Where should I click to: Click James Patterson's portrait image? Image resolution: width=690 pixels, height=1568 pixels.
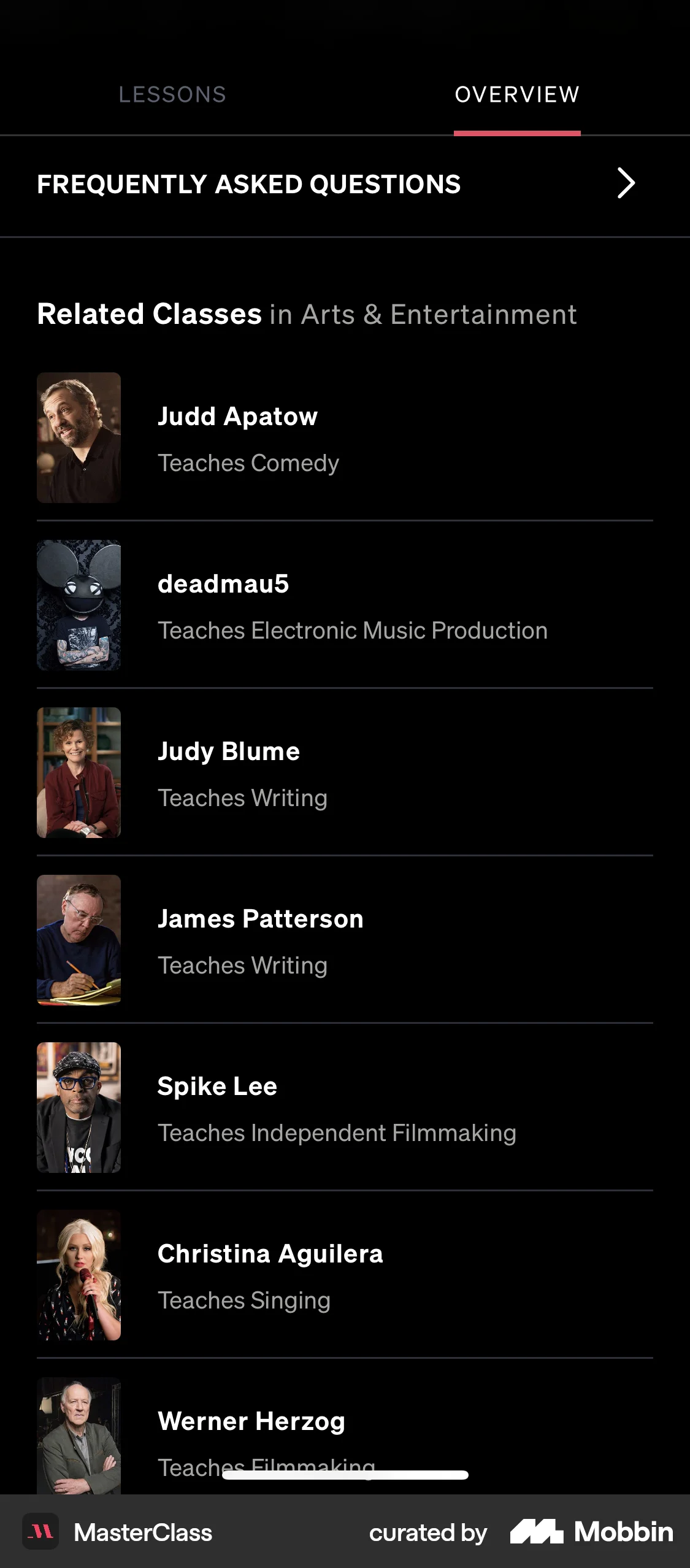coord(80,940)
